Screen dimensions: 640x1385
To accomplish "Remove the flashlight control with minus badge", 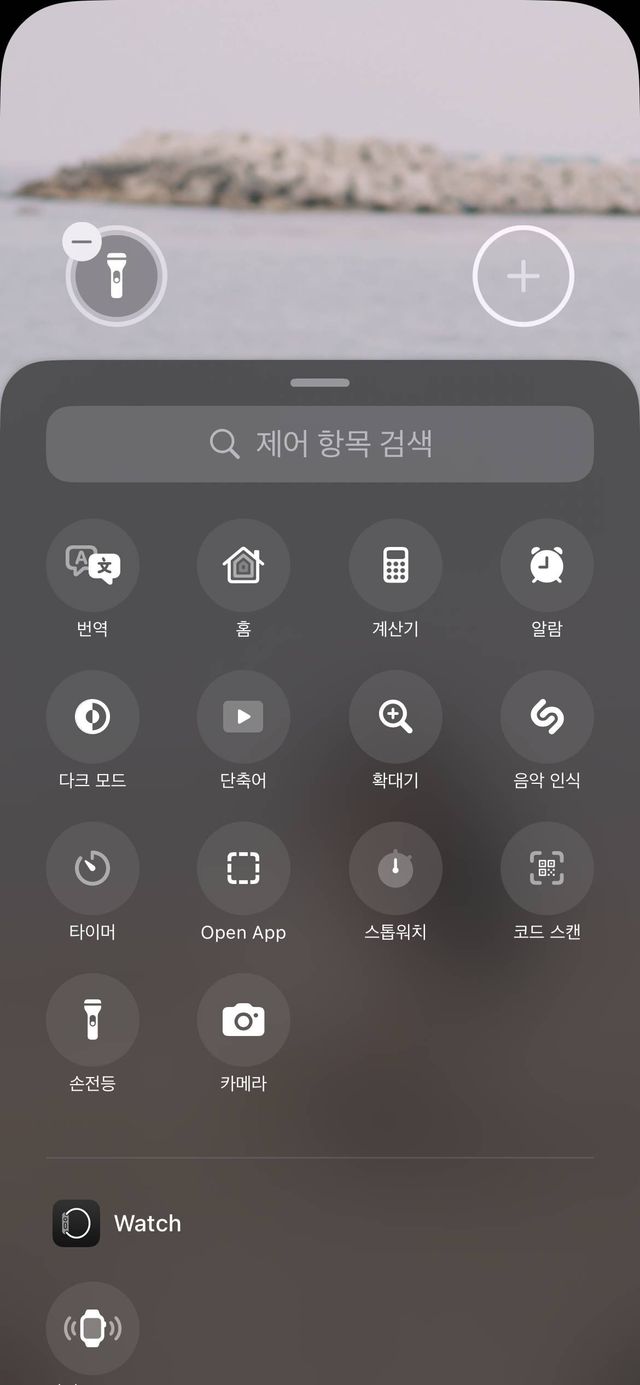I will pyautogui.click(x=82, y=242).
